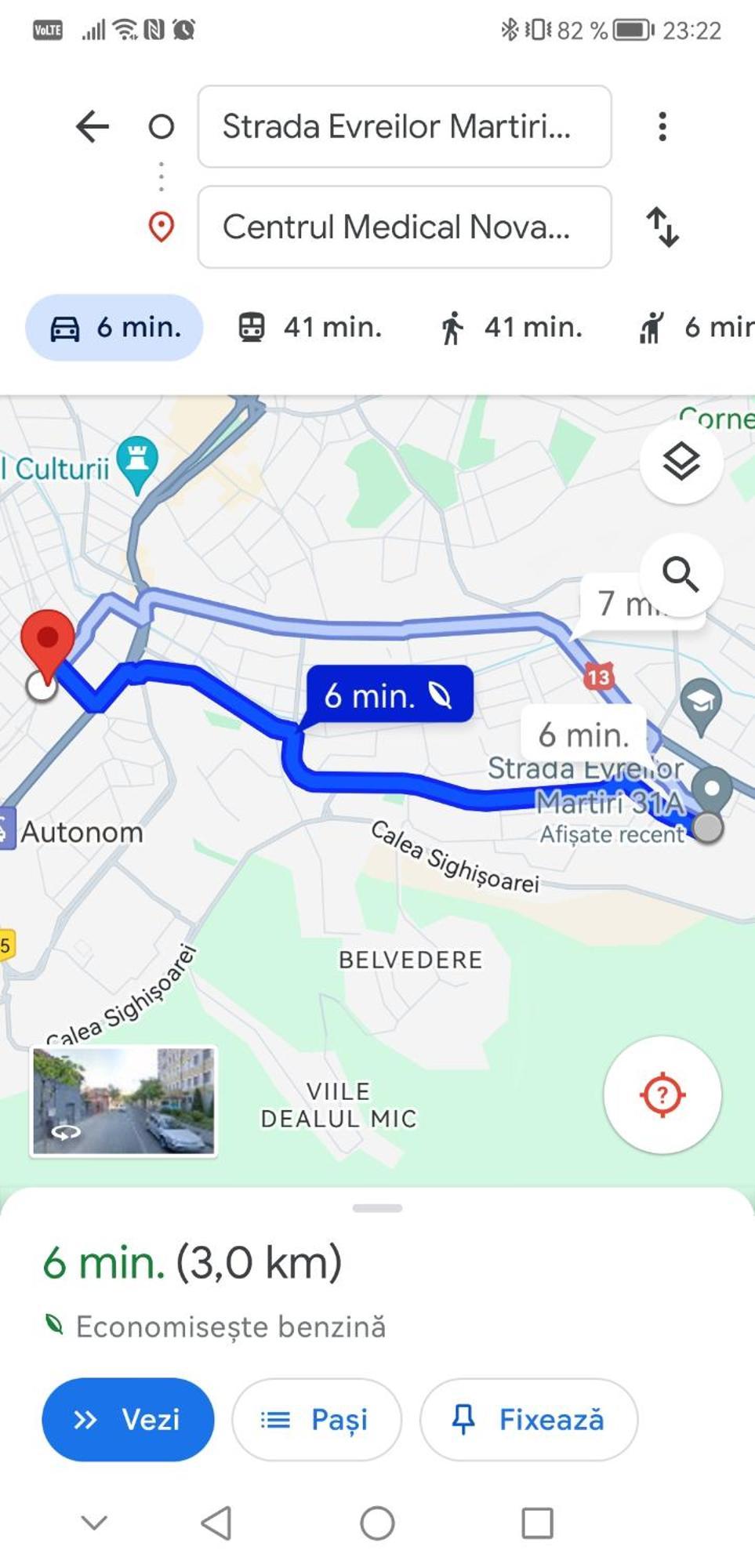Expand the route details sheet handle
Screen dimensions: 755x1568
(x=377, y=1208)
